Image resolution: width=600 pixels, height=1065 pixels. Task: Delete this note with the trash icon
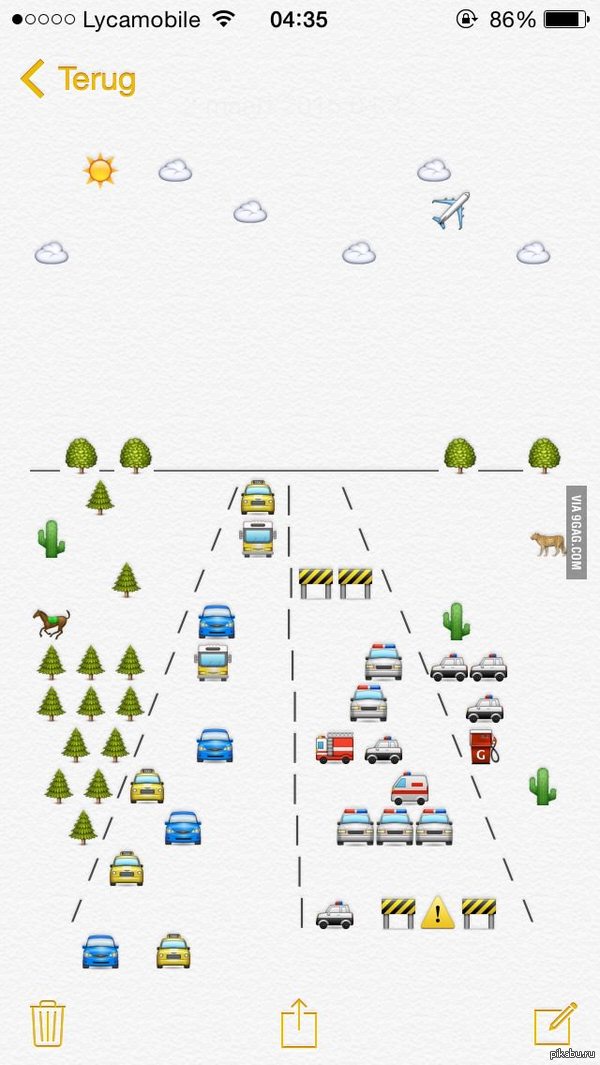(x=47, y=1024)
